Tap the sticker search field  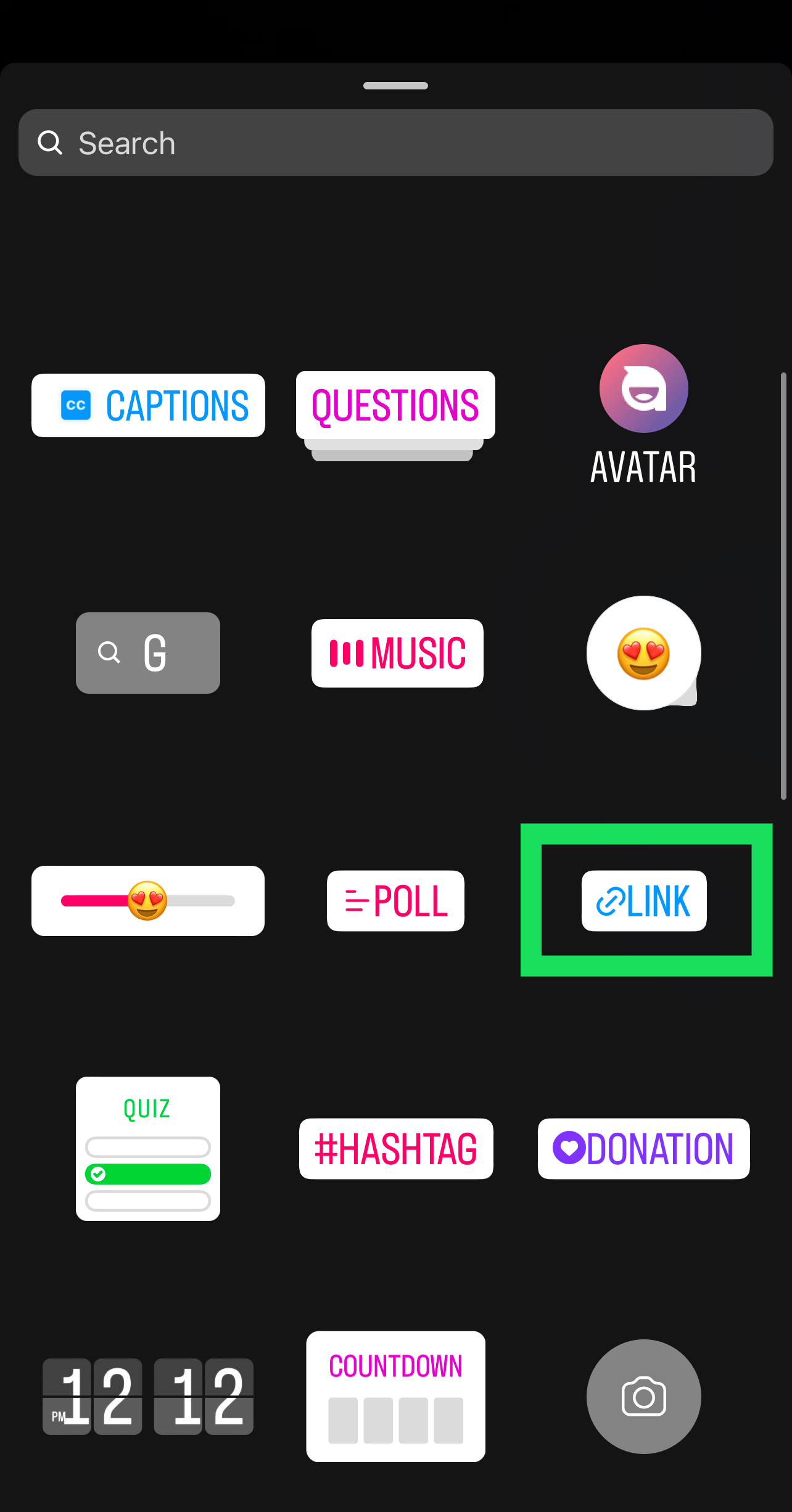click(x=395, y=142)
